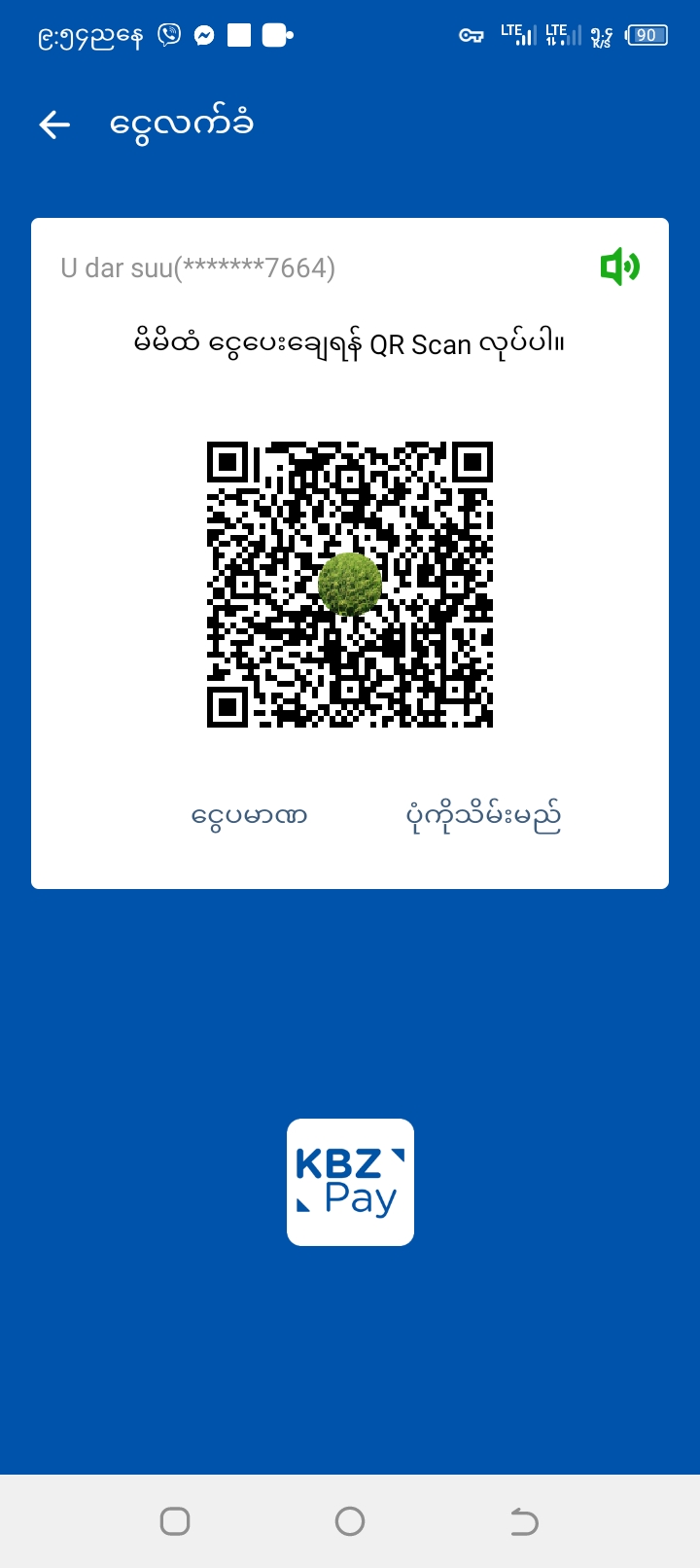Toggle the green speaker sound icon
The image size is (700, 1568).
tap(619, 267)
